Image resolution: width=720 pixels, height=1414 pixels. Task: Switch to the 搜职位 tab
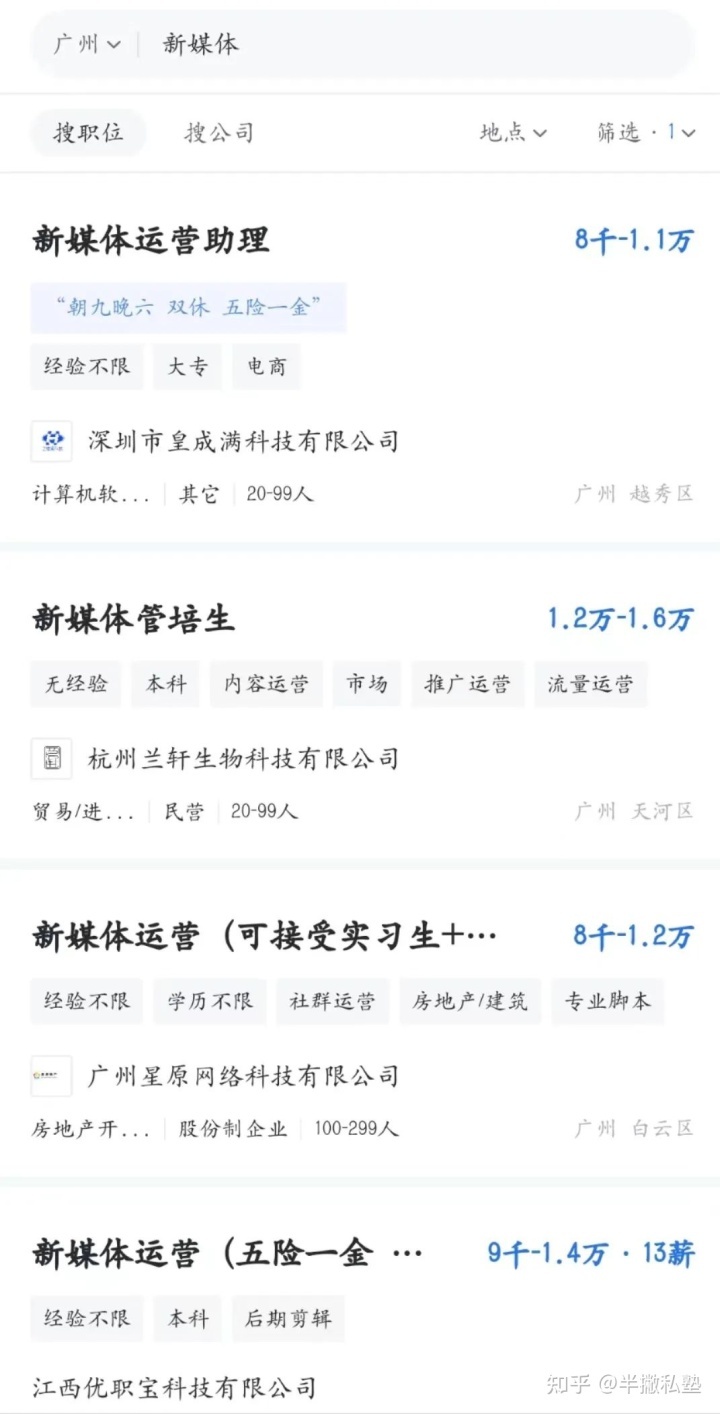pos(88,133)
